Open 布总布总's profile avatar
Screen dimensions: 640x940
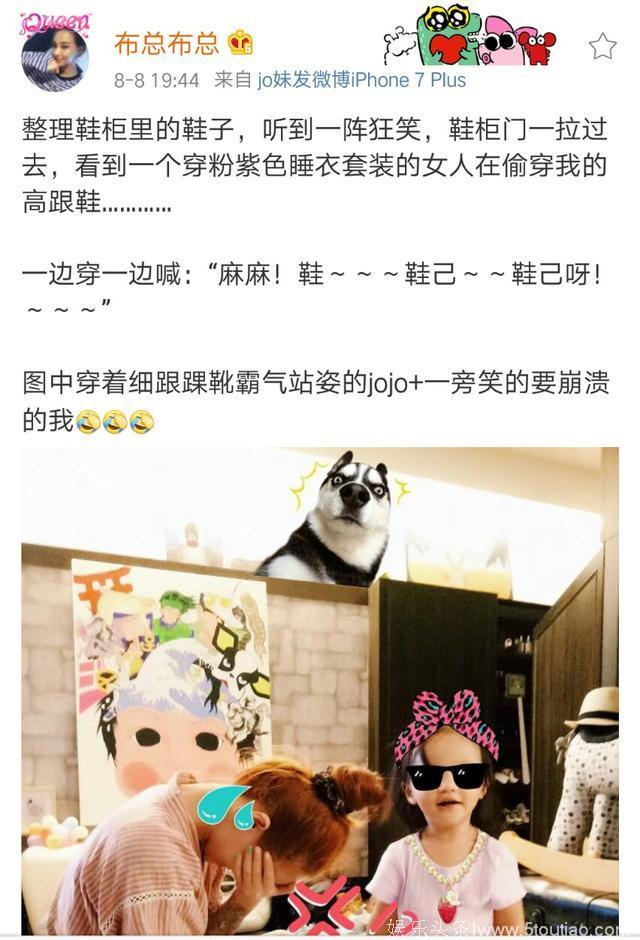tap(55, 54)
